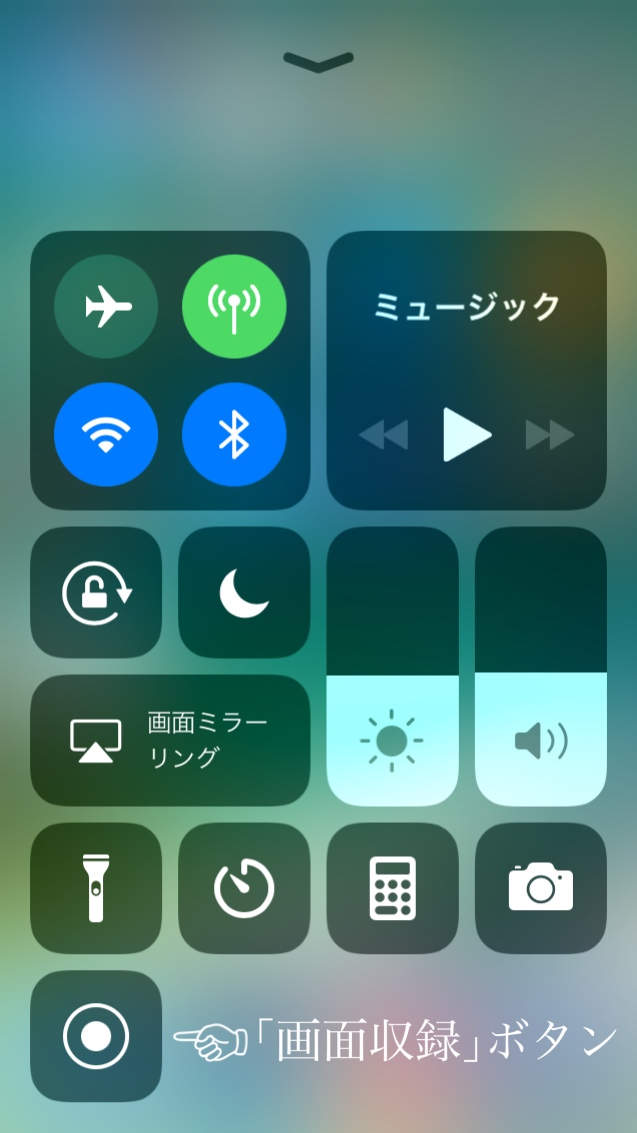Play music in ミュージック
Screen dimensions: 637x1133
tap(467, 435)
